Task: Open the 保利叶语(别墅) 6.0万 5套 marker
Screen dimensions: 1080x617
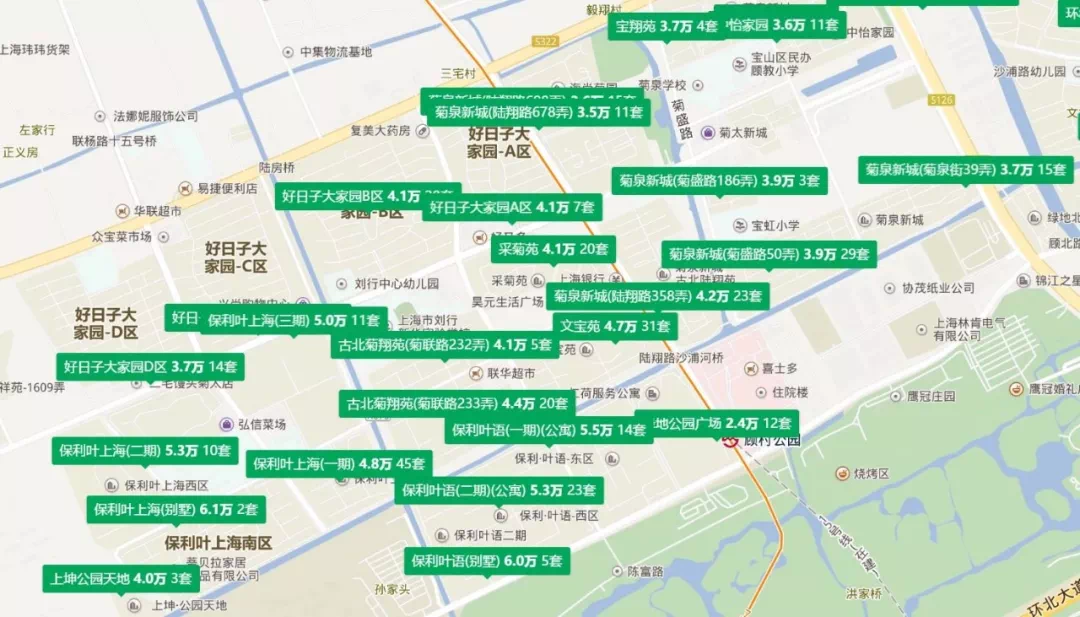Action: click(487, 561)
